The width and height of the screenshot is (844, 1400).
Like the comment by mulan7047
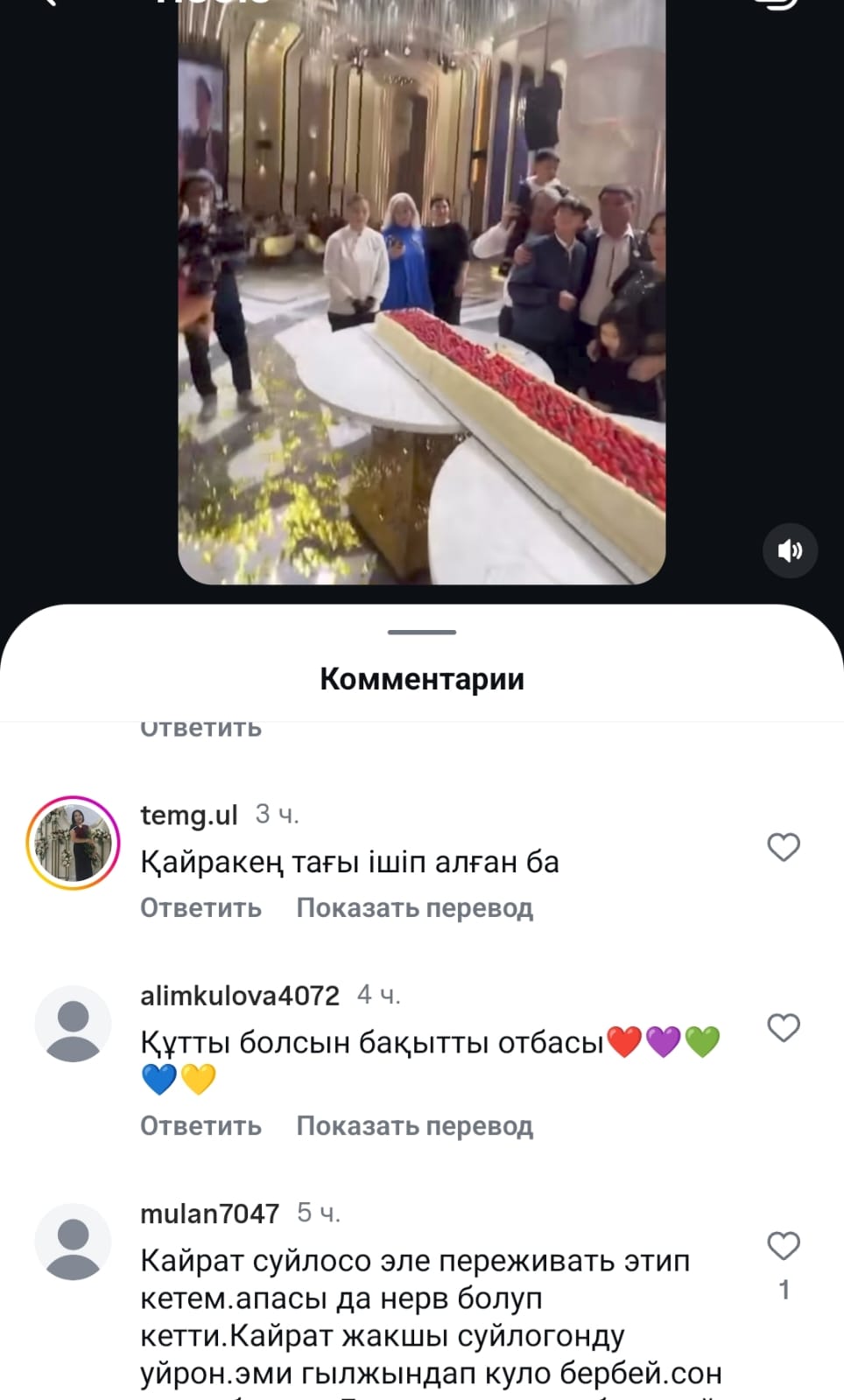[x=784, y=1246]
